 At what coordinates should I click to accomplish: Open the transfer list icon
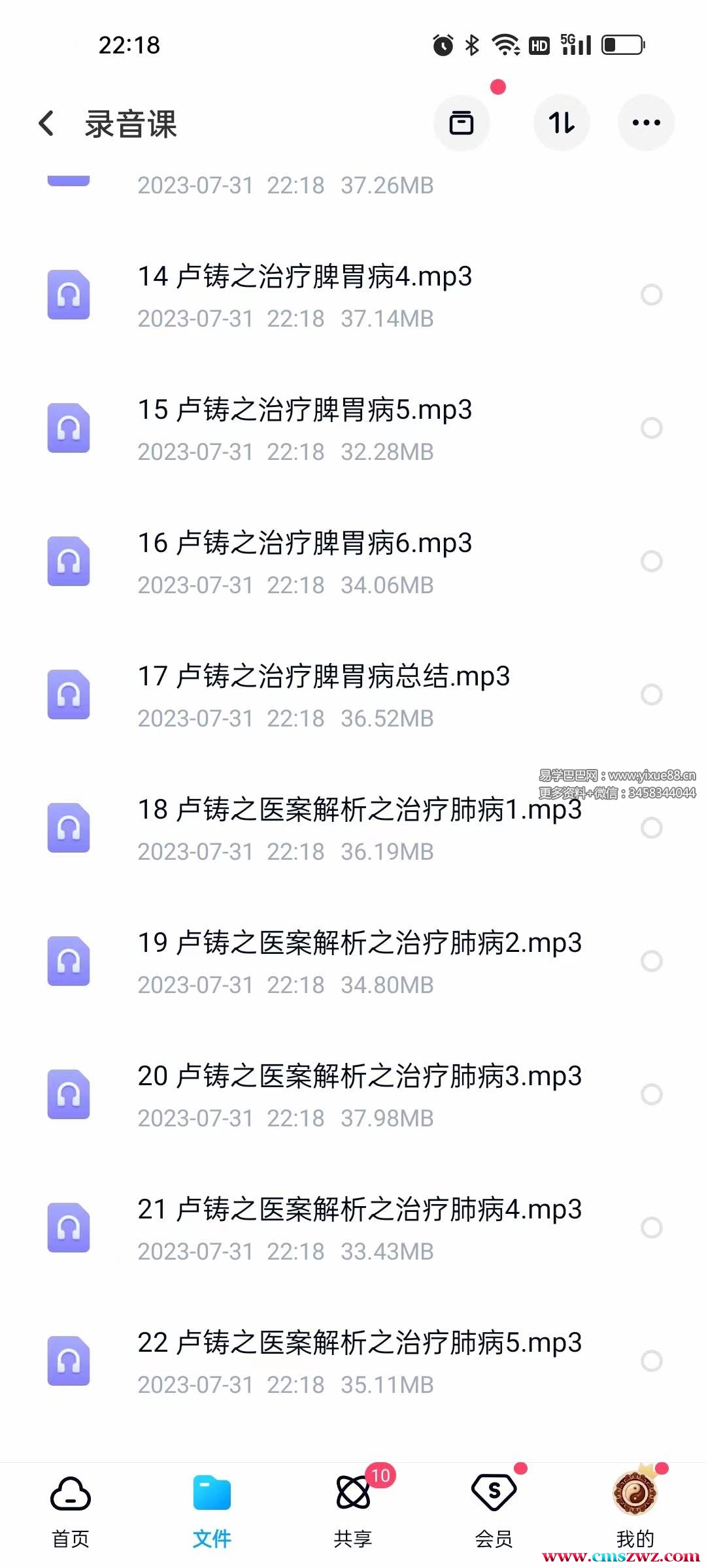(x=462, y=123)
